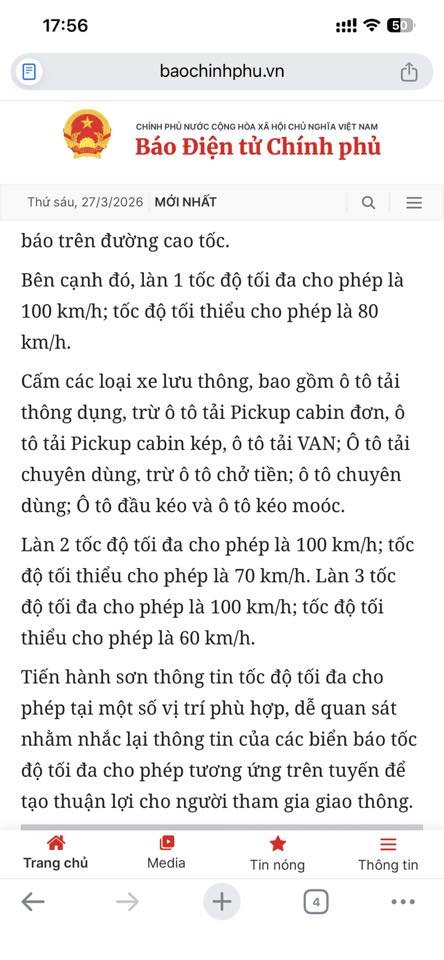This screenshot has height=960, width=444.
Task: Open the Thông tin tab
Action: (x=388, y=853)
